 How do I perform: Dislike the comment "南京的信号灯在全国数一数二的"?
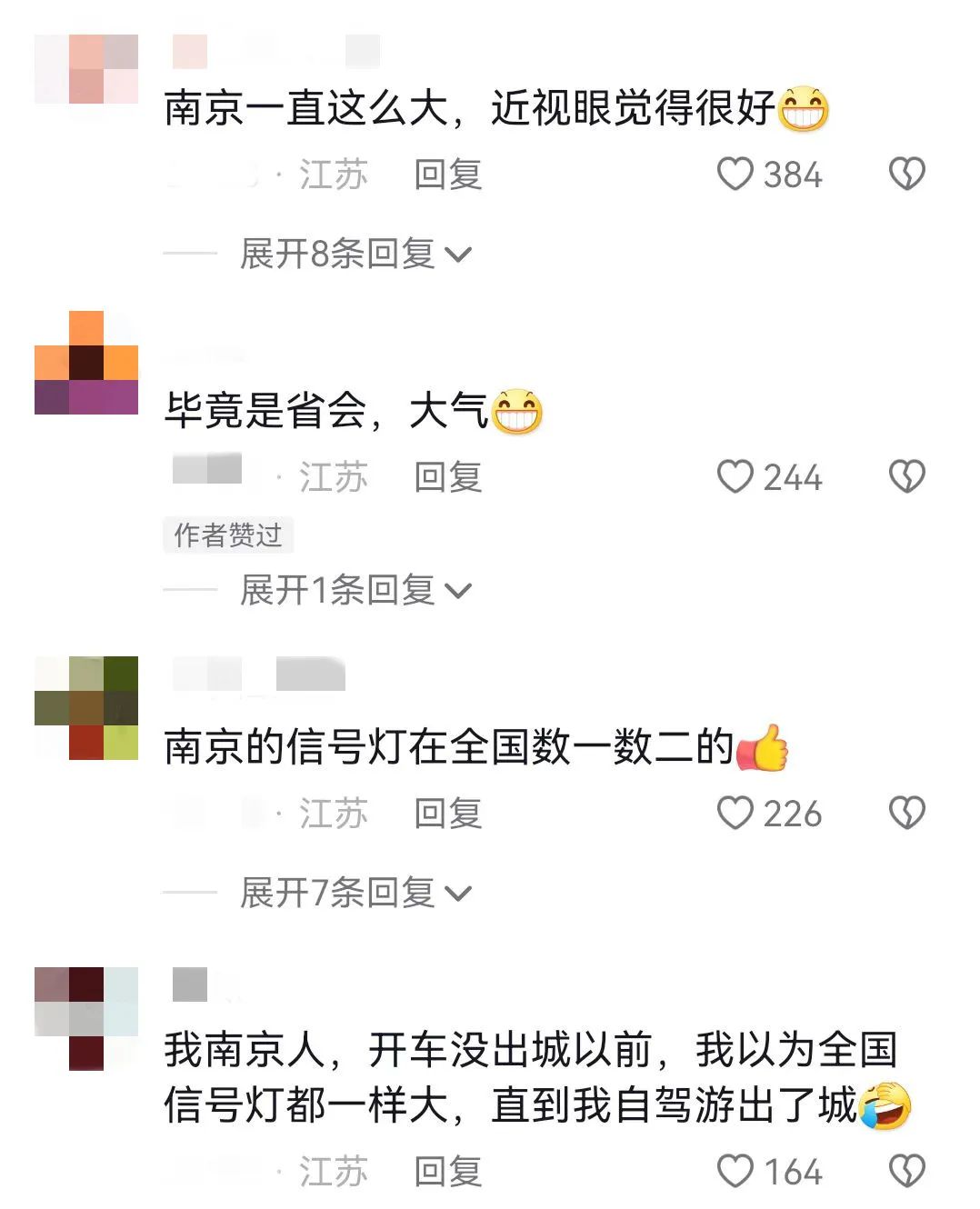coord(906,814)
